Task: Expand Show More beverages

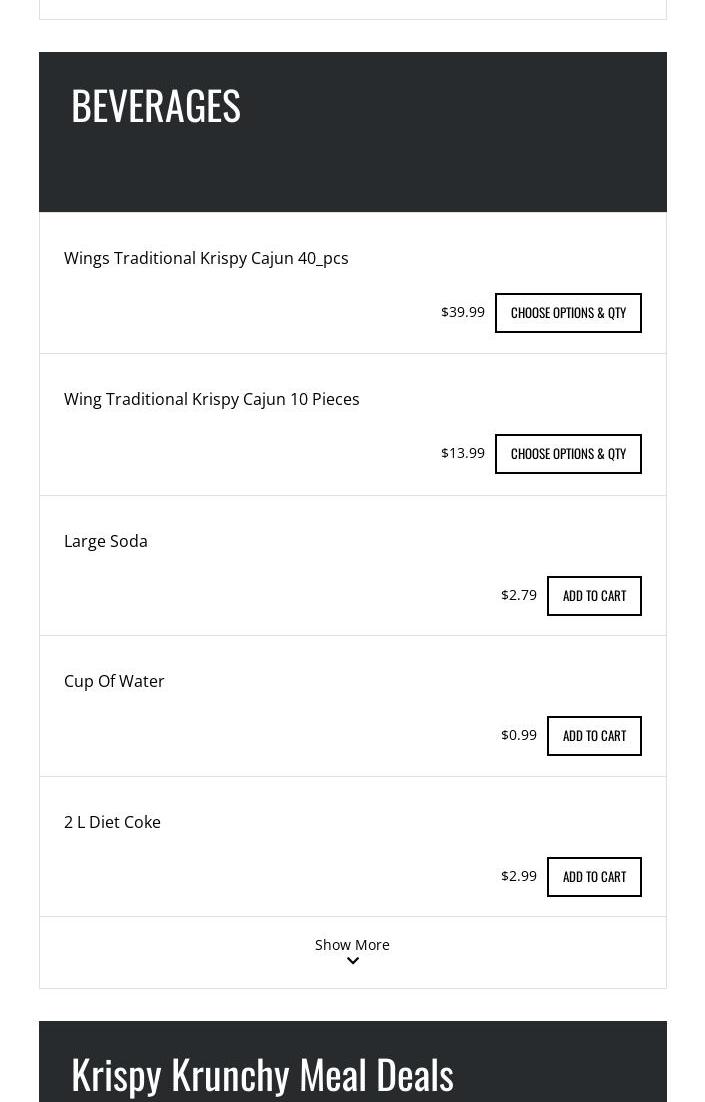Action: tap(352, 951)
